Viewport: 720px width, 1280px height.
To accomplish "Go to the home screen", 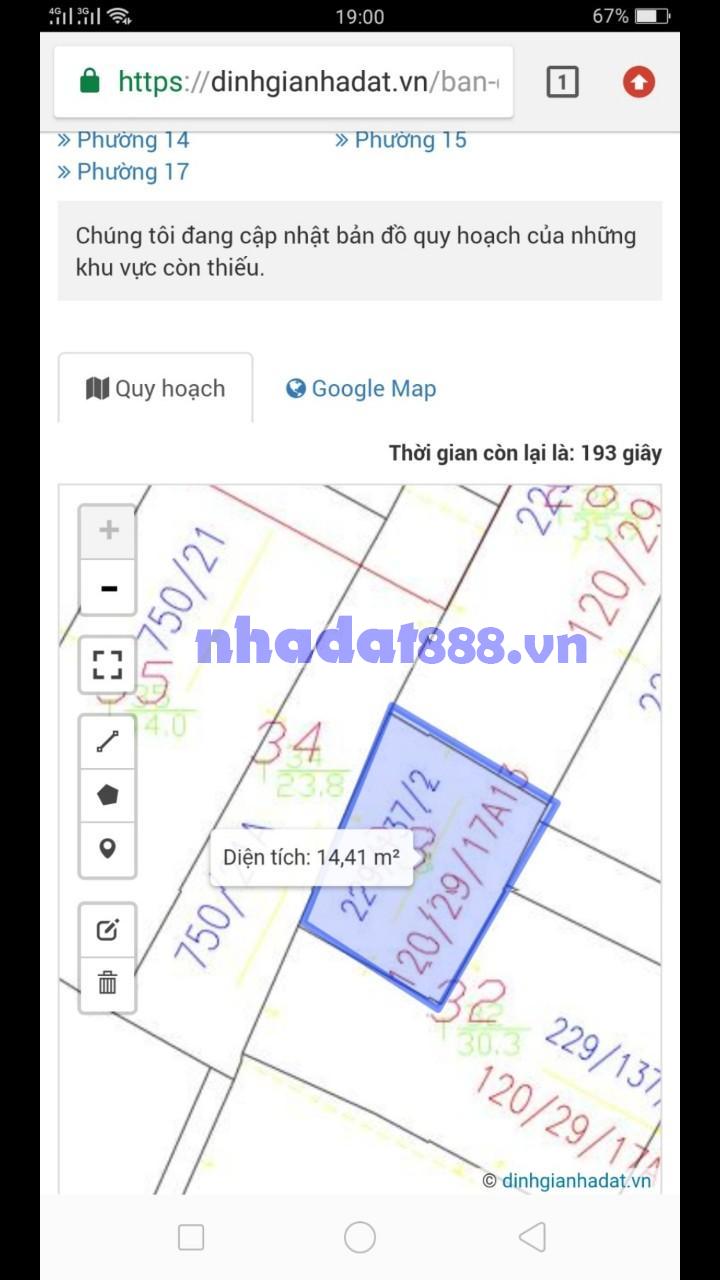I will click(360, 1237).
